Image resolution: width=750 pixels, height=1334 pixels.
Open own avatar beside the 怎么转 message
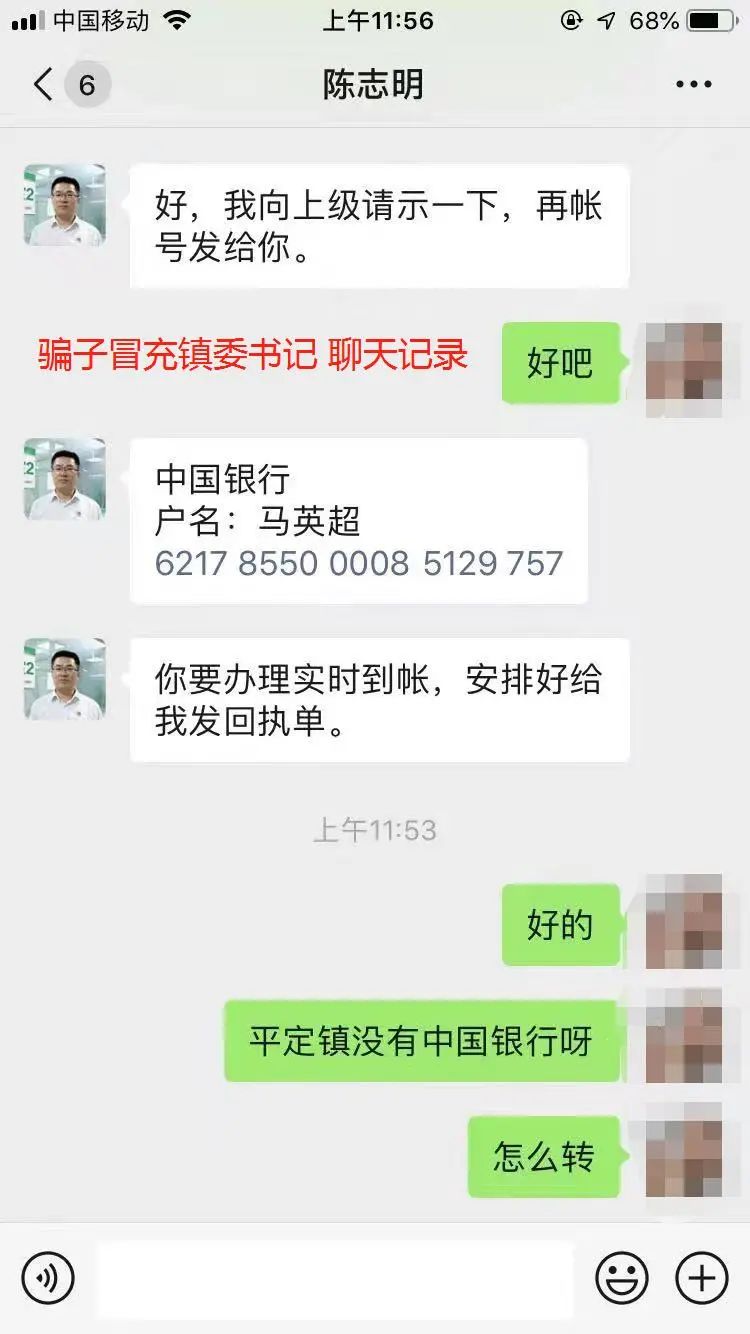pos(684,1150)
